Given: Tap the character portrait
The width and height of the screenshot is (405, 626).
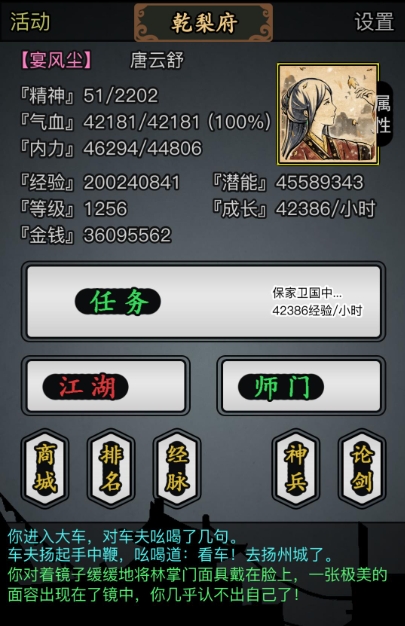Looking at the screenshot, I should (x=328, y=114).
